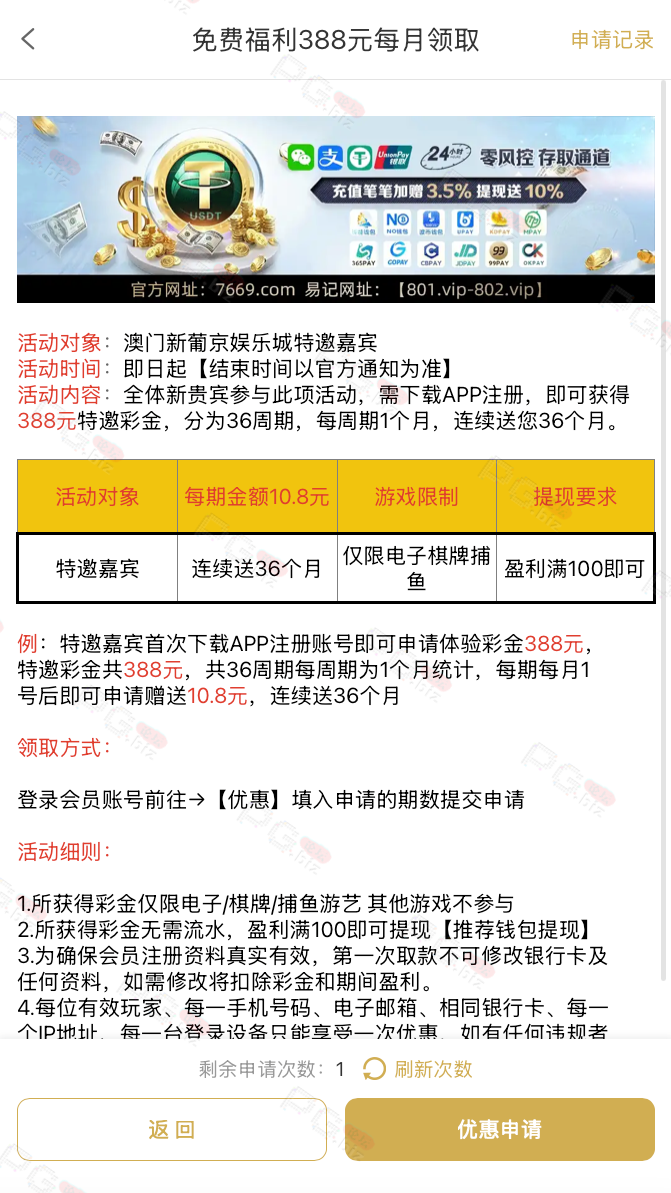The height and width of the screenshot is (1193, 671).
Task: Tap the 返回 button
Action: [x=172, y=1130]
